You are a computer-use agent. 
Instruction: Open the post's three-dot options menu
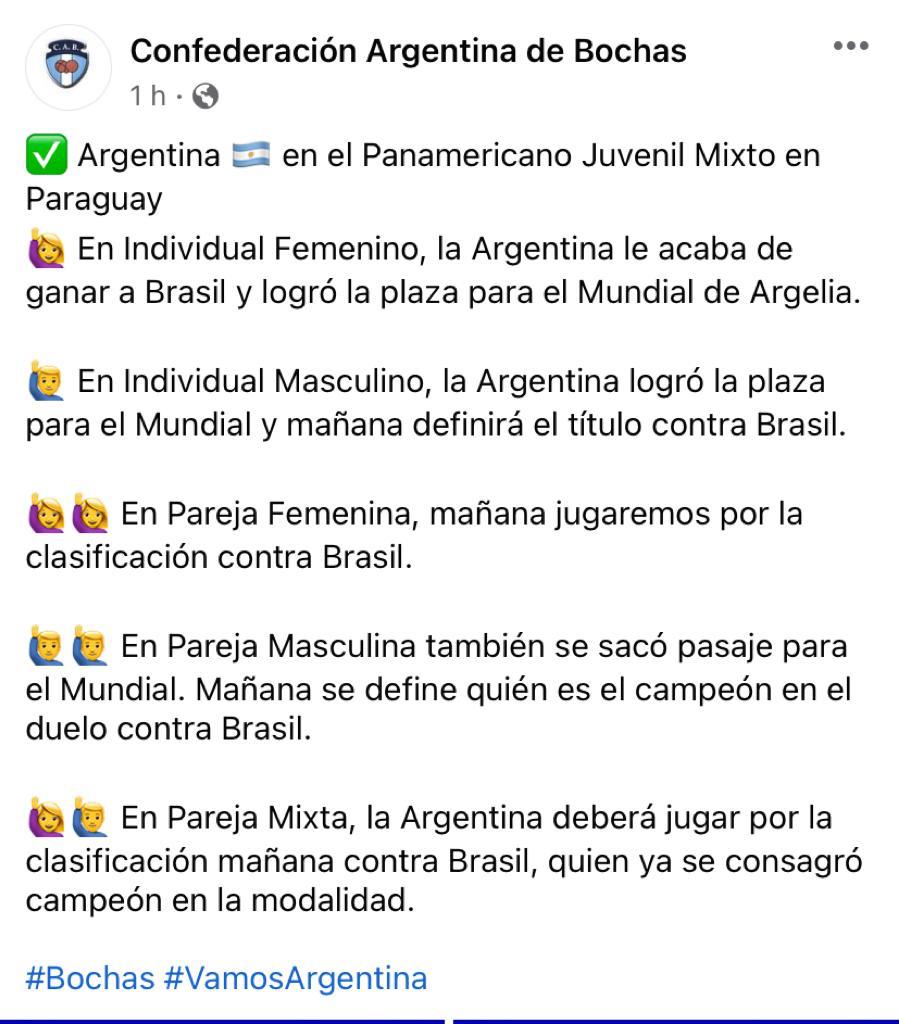coord(850,46)
